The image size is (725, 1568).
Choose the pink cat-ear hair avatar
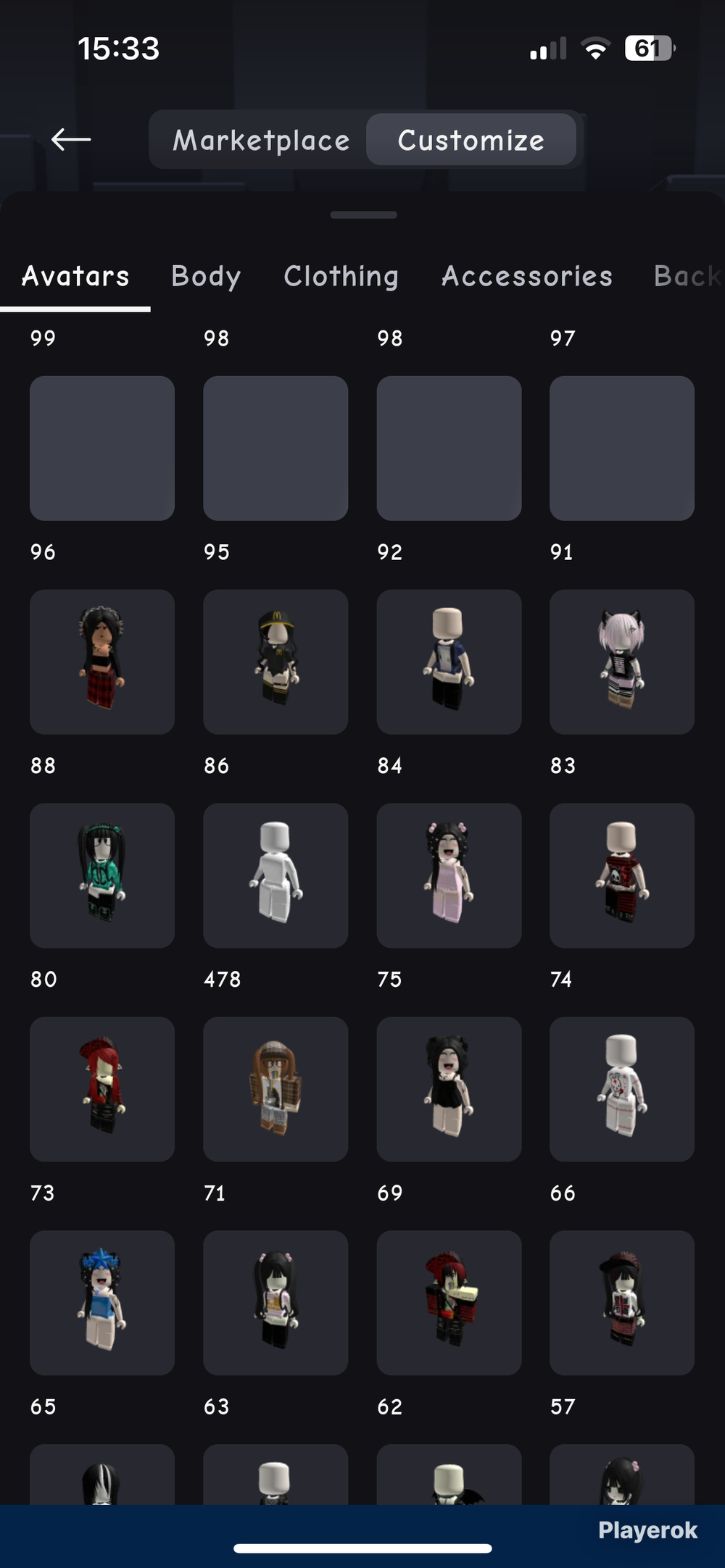pyautogui.click(x=622, y=662)
